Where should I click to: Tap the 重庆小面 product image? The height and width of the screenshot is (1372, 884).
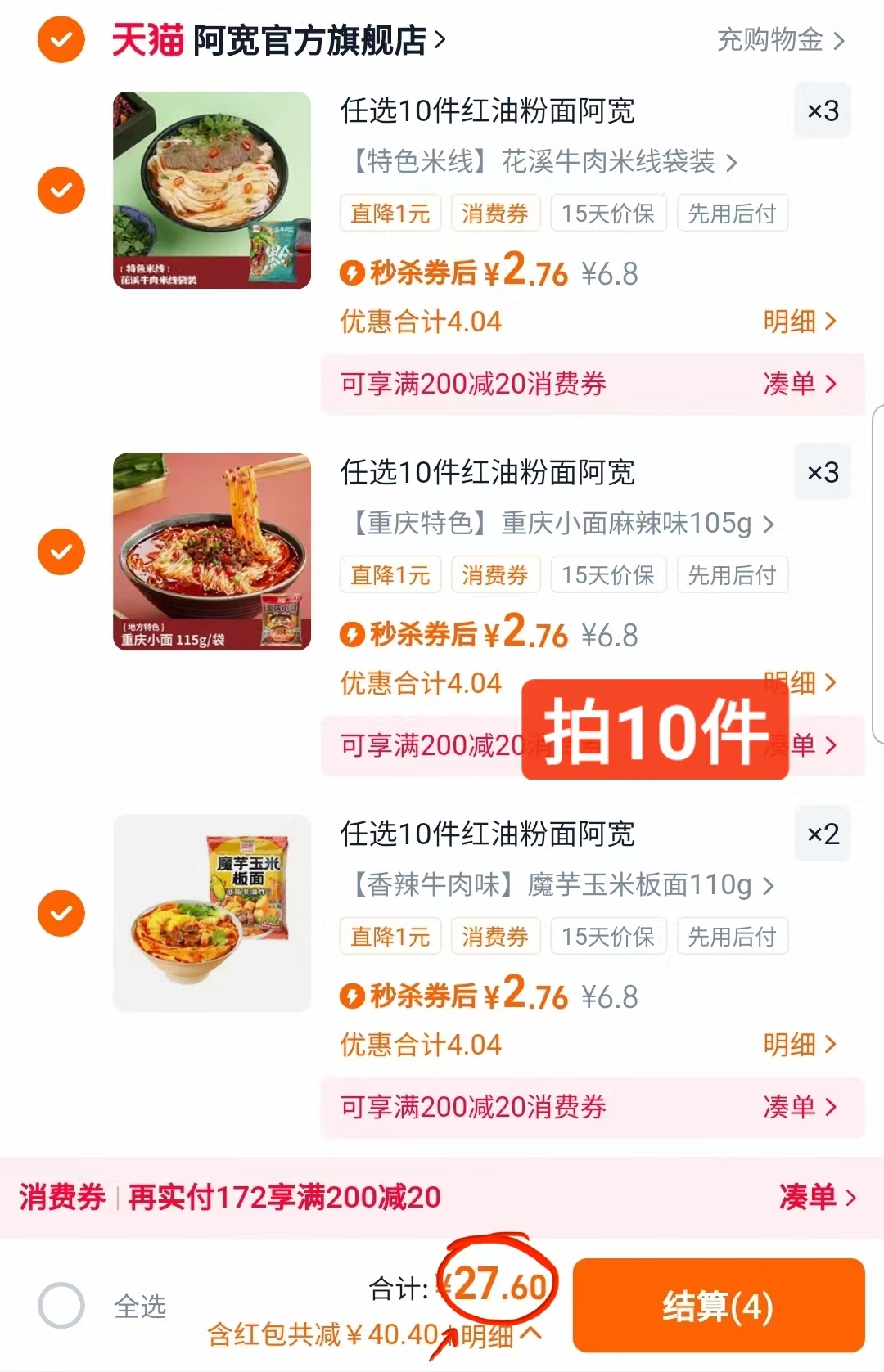pyautogui.click(x=211, y=551)
